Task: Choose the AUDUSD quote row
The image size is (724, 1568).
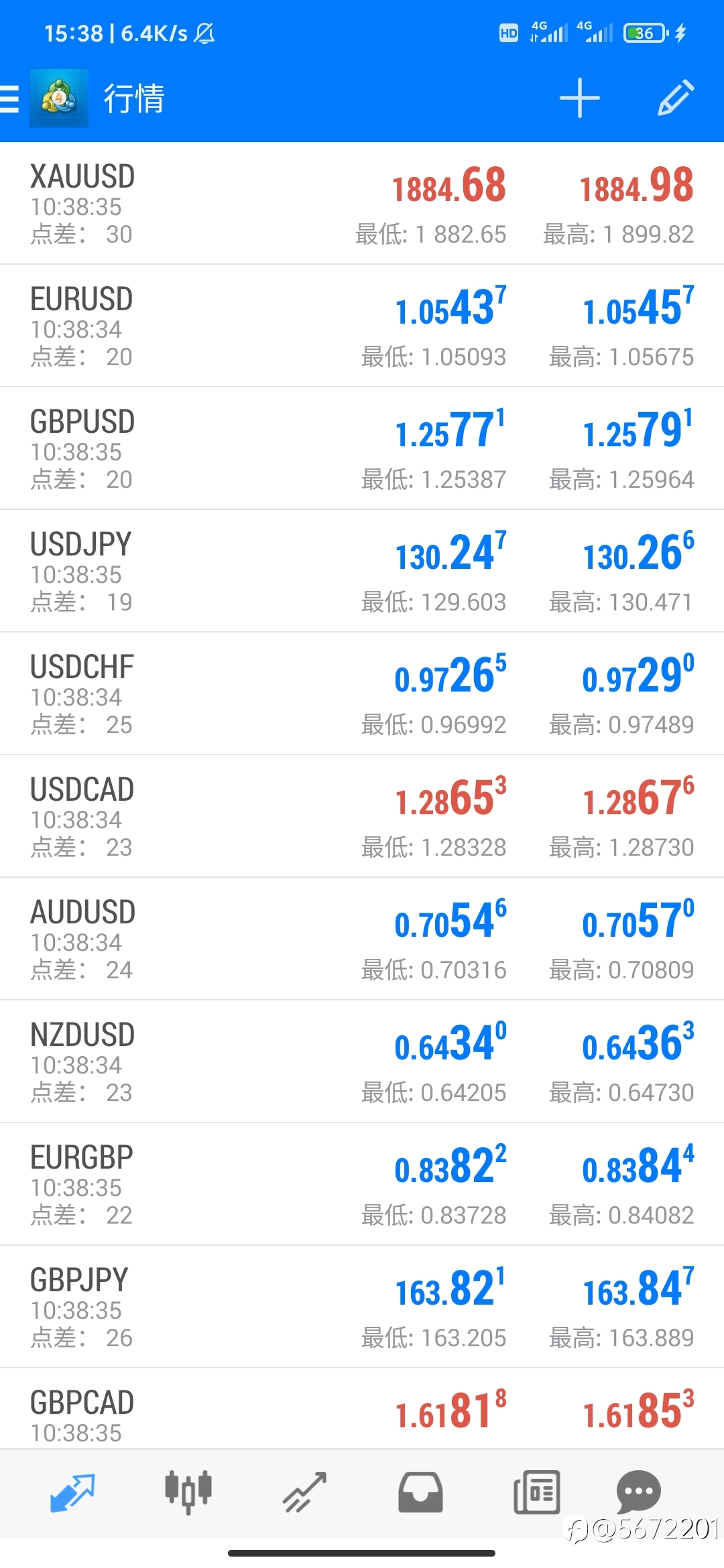Action: click(362, 939)
